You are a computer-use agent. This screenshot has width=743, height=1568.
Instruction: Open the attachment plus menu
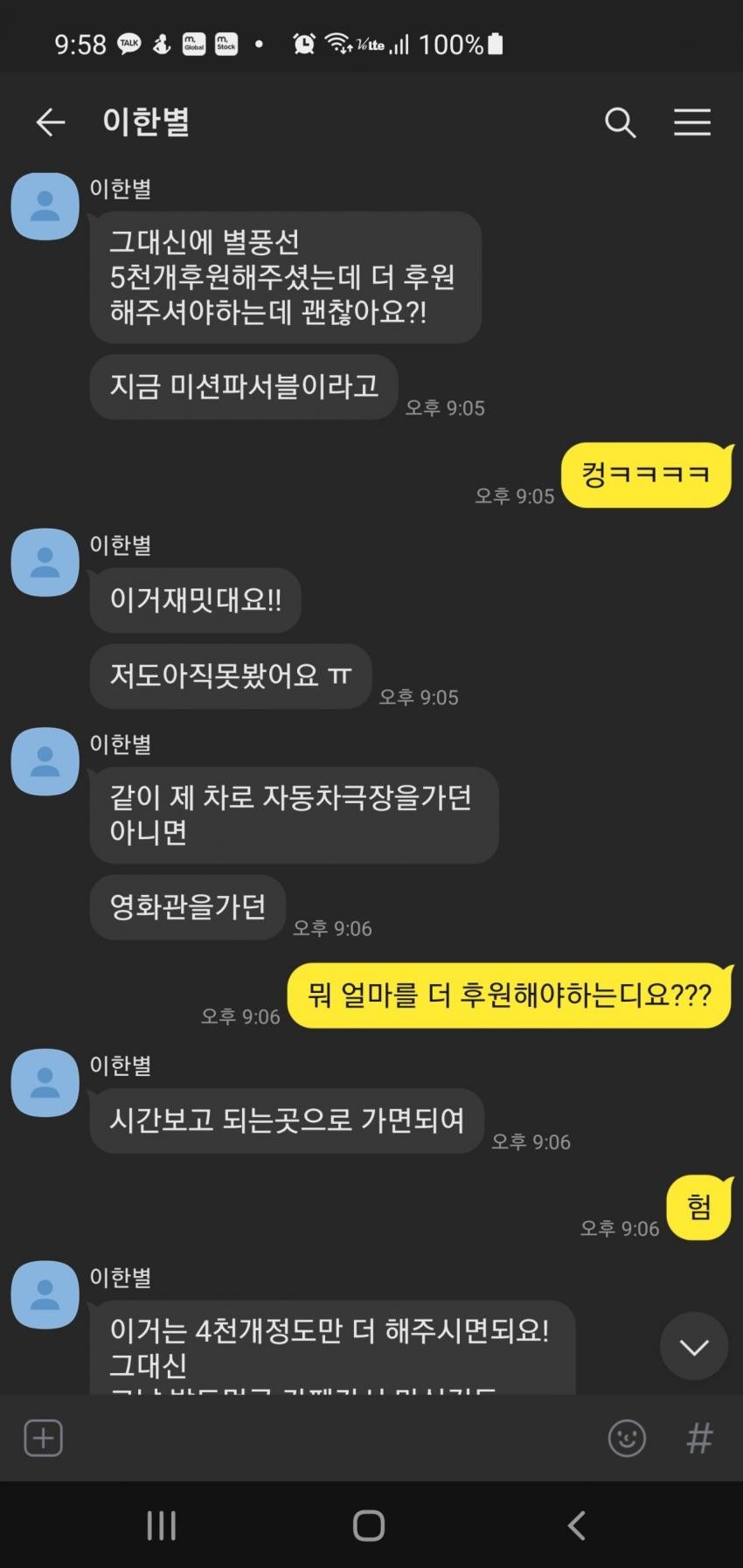pos(43,1438)
